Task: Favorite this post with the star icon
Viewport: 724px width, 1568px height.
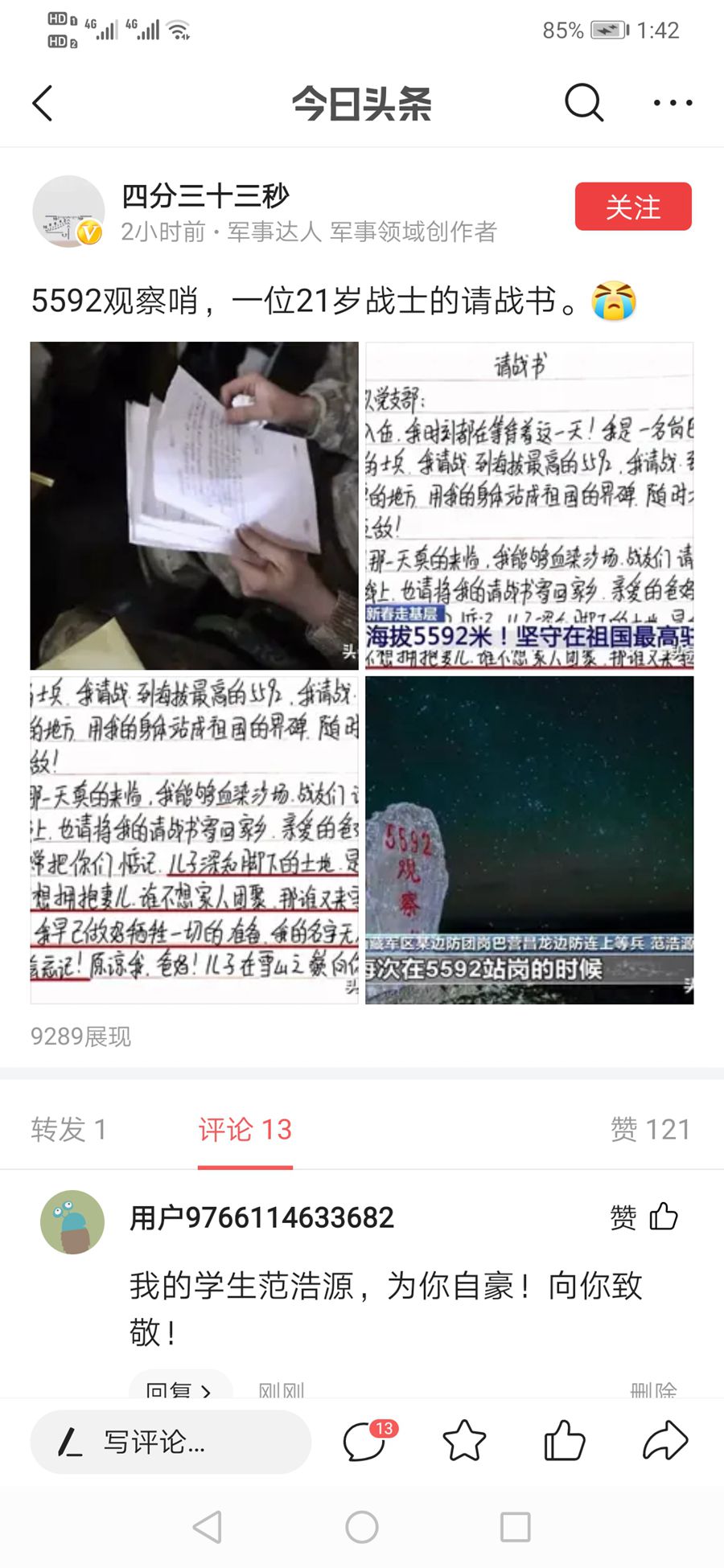Action: (x=464, y=1441)
